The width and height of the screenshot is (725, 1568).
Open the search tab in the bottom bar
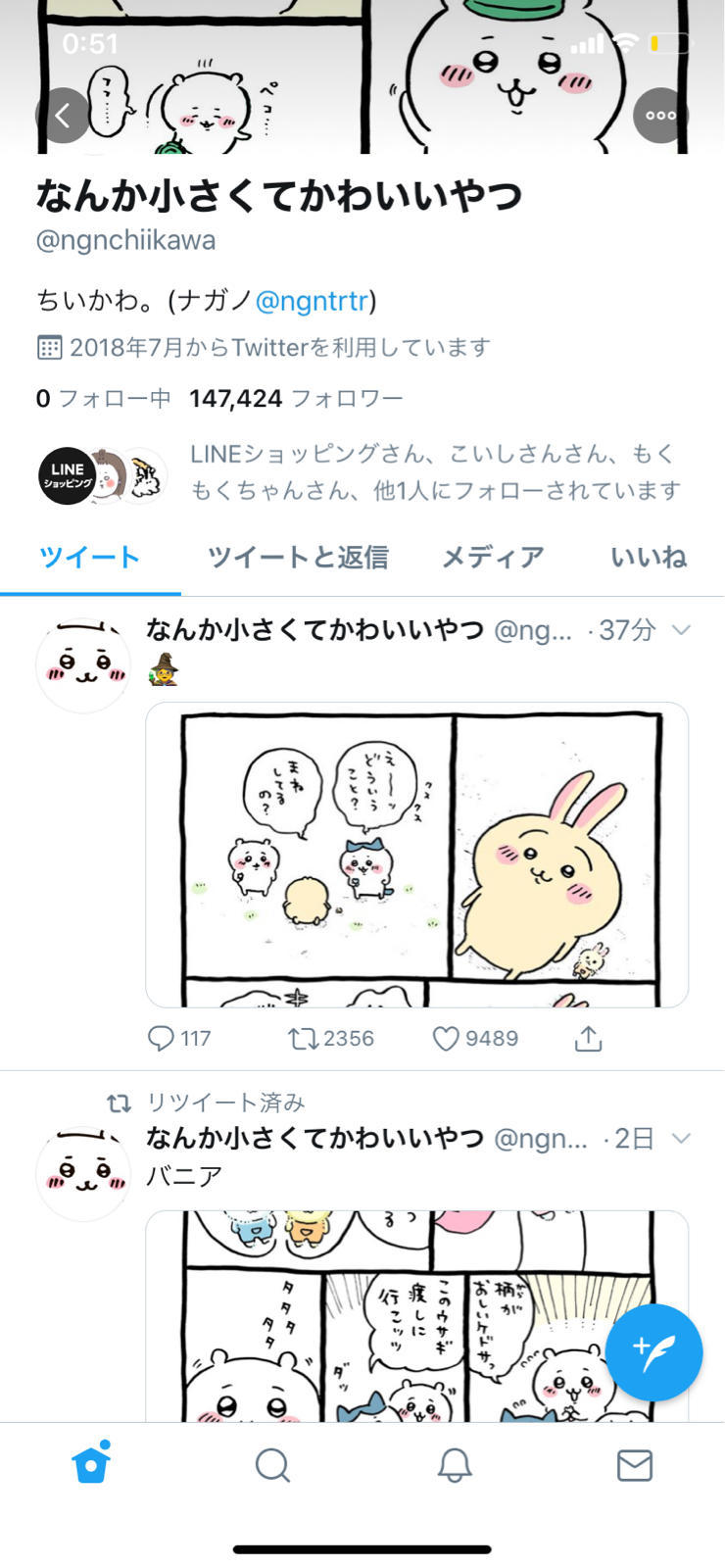[x=272, y=1466]
